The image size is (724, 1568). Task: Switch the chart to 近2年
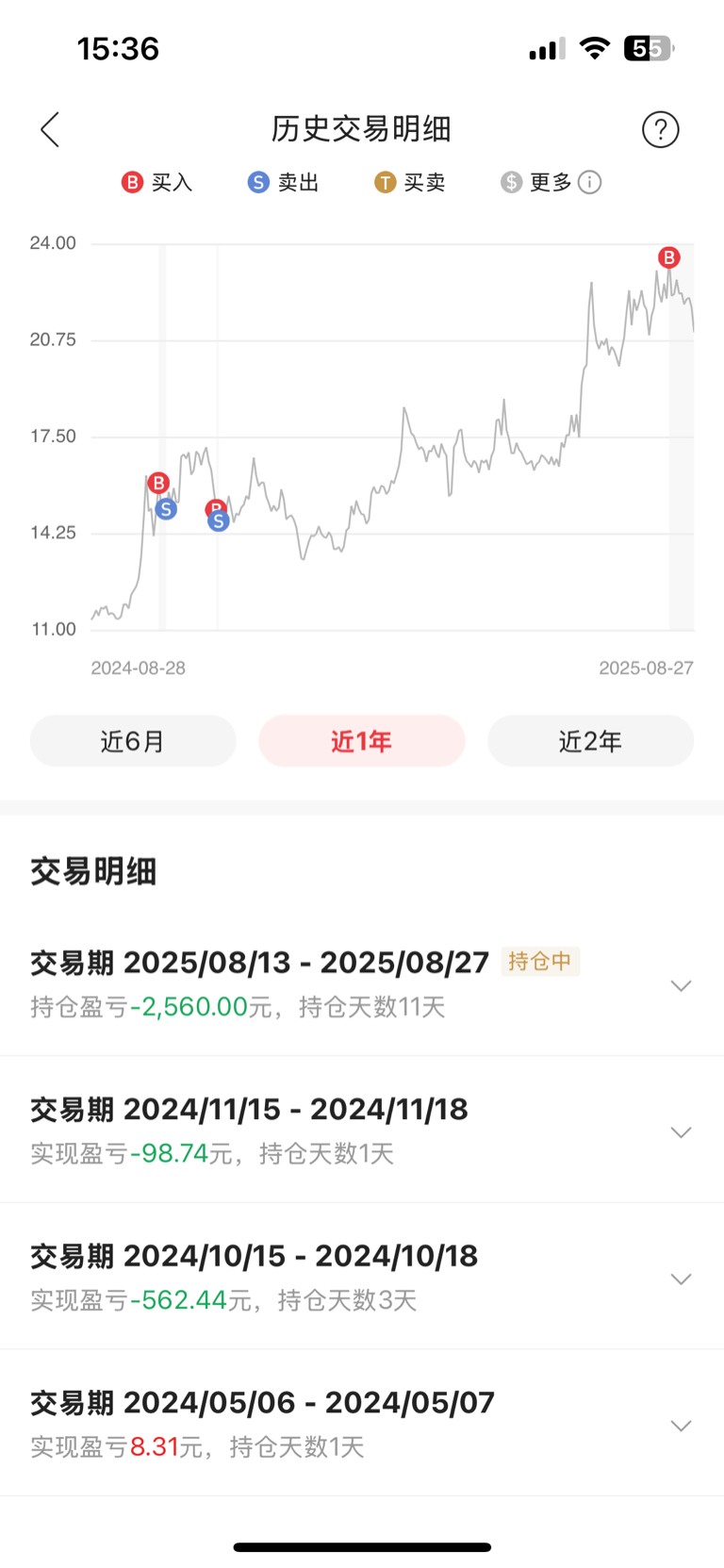coord(590,741)
